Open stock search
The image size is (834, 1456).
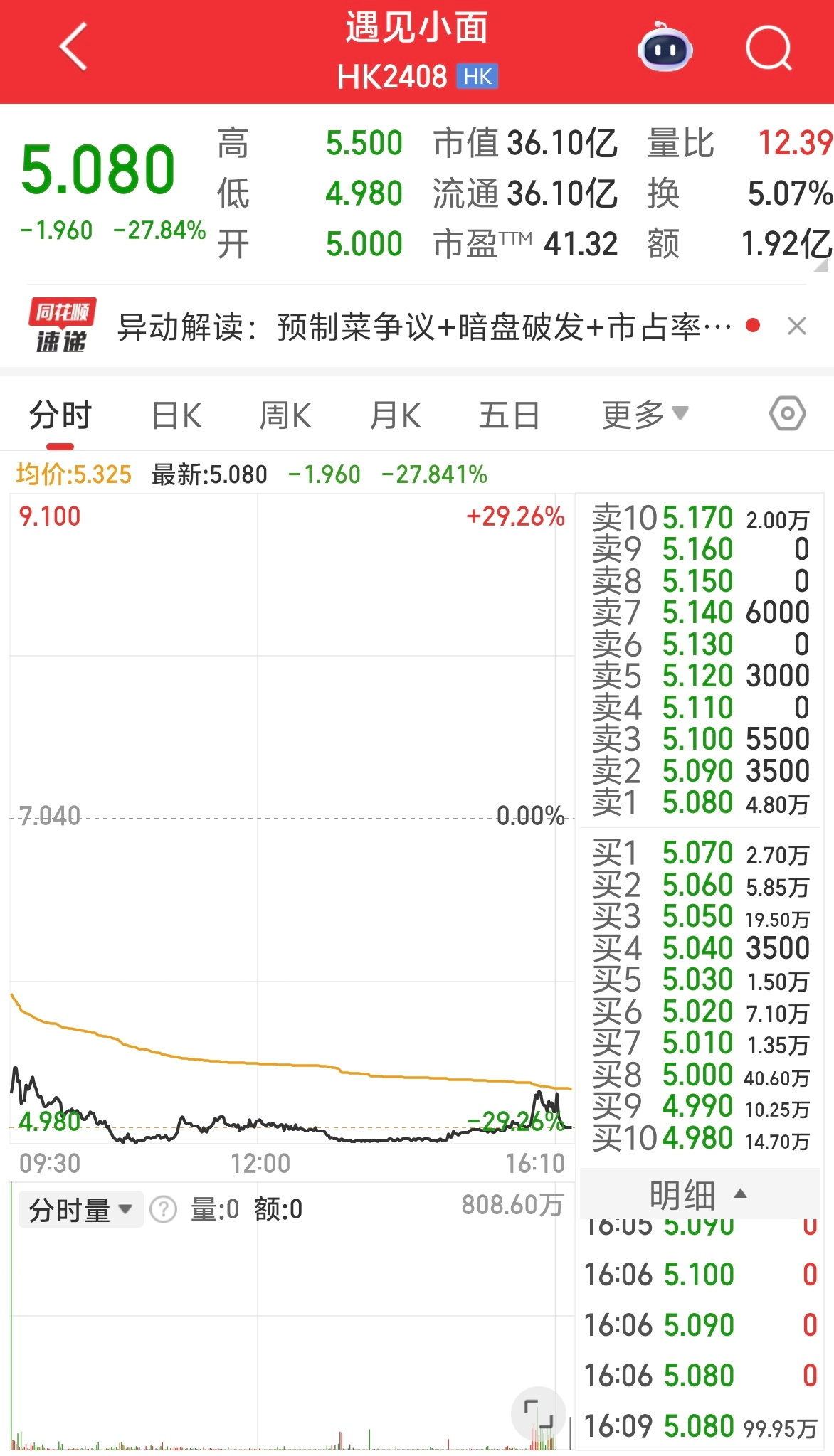click(769, 48)
